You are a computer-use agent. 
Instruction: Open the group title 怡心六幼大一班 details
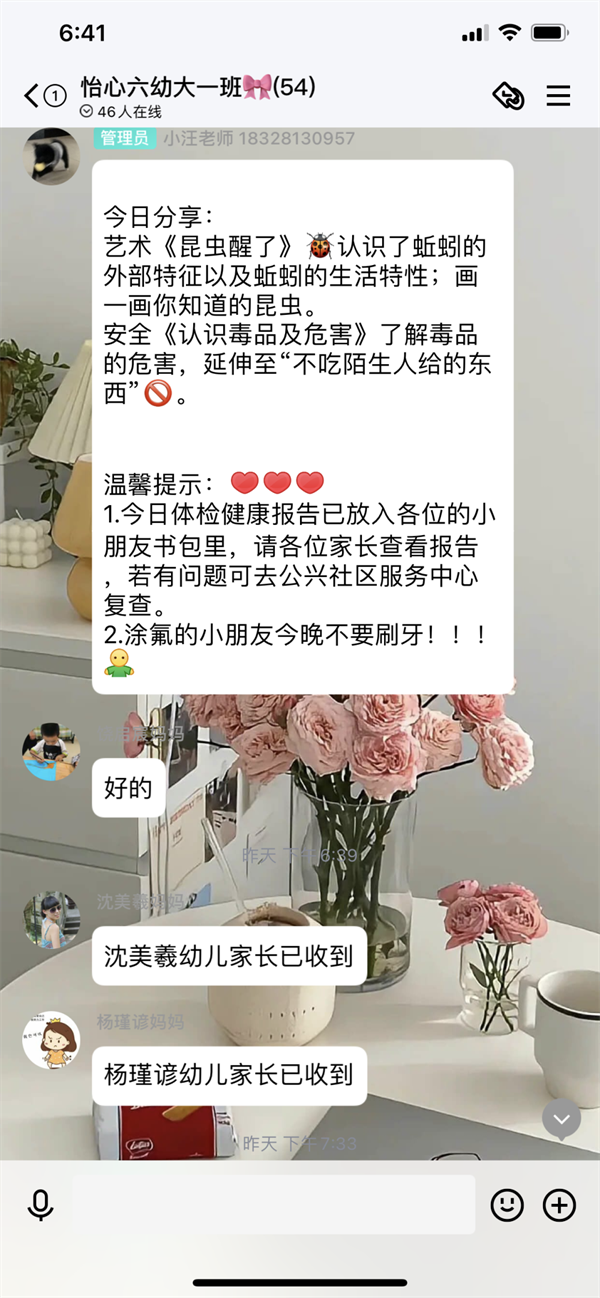point(198,88)
